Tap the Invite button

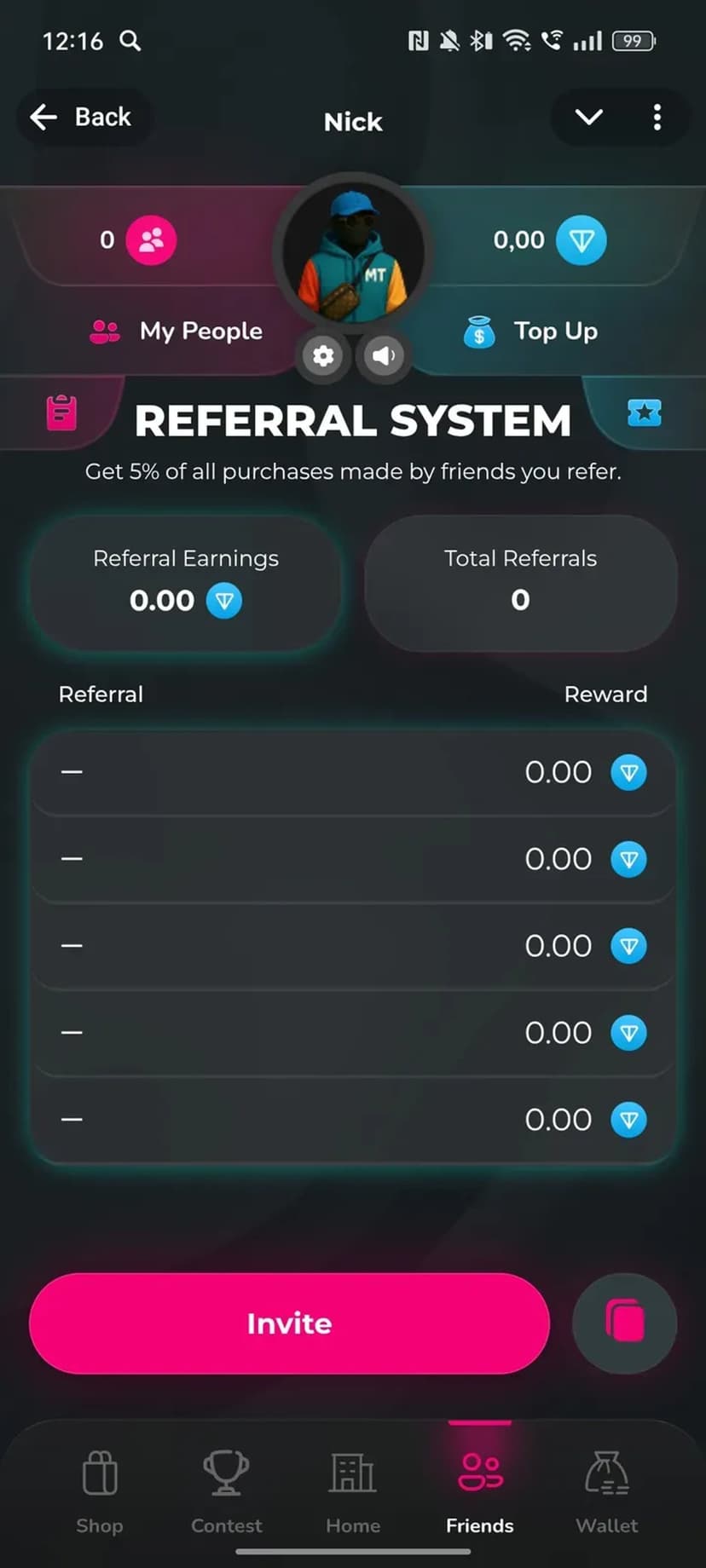[289, 1323]
